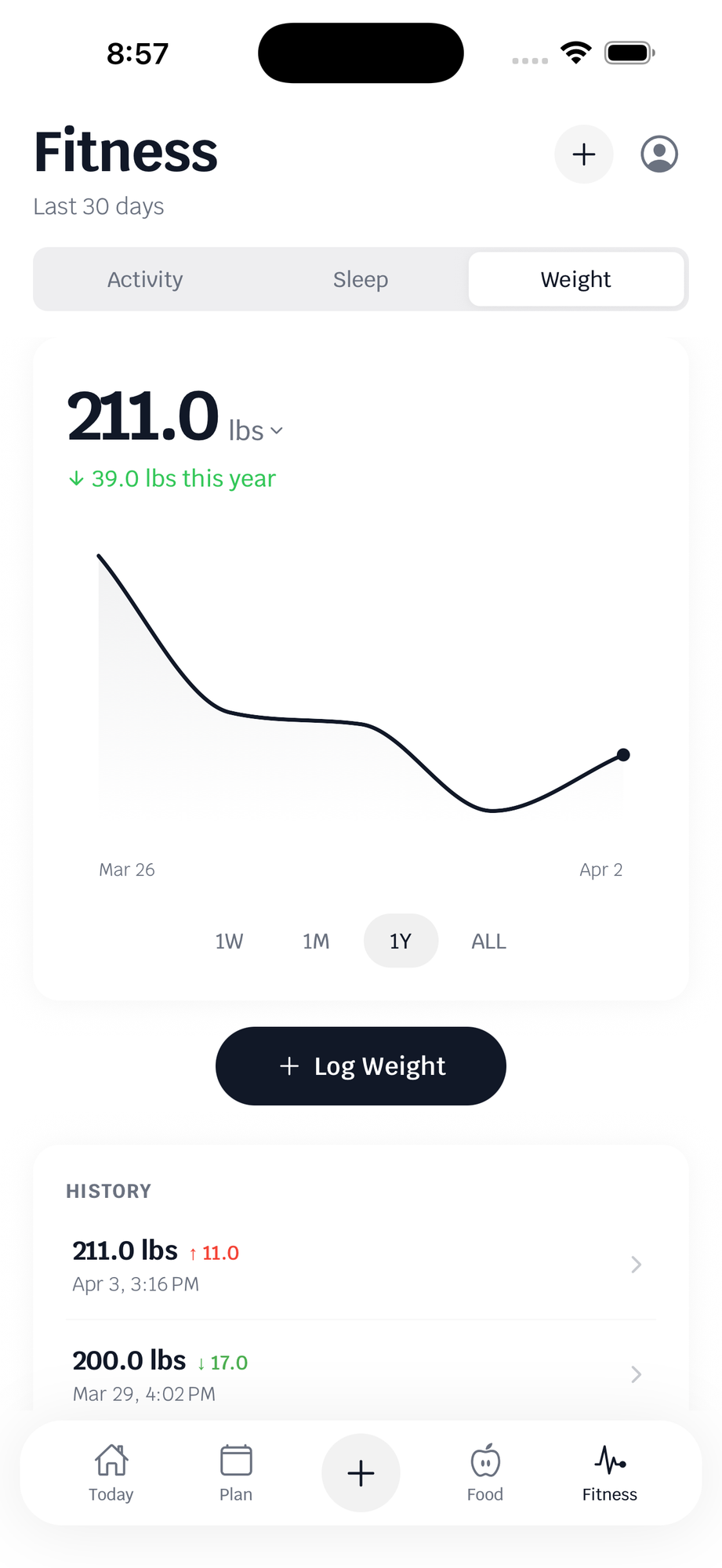This screenshot has height=1568, width=722.
Task: Select the ALL chart range
Action: (x=488, y=941)
